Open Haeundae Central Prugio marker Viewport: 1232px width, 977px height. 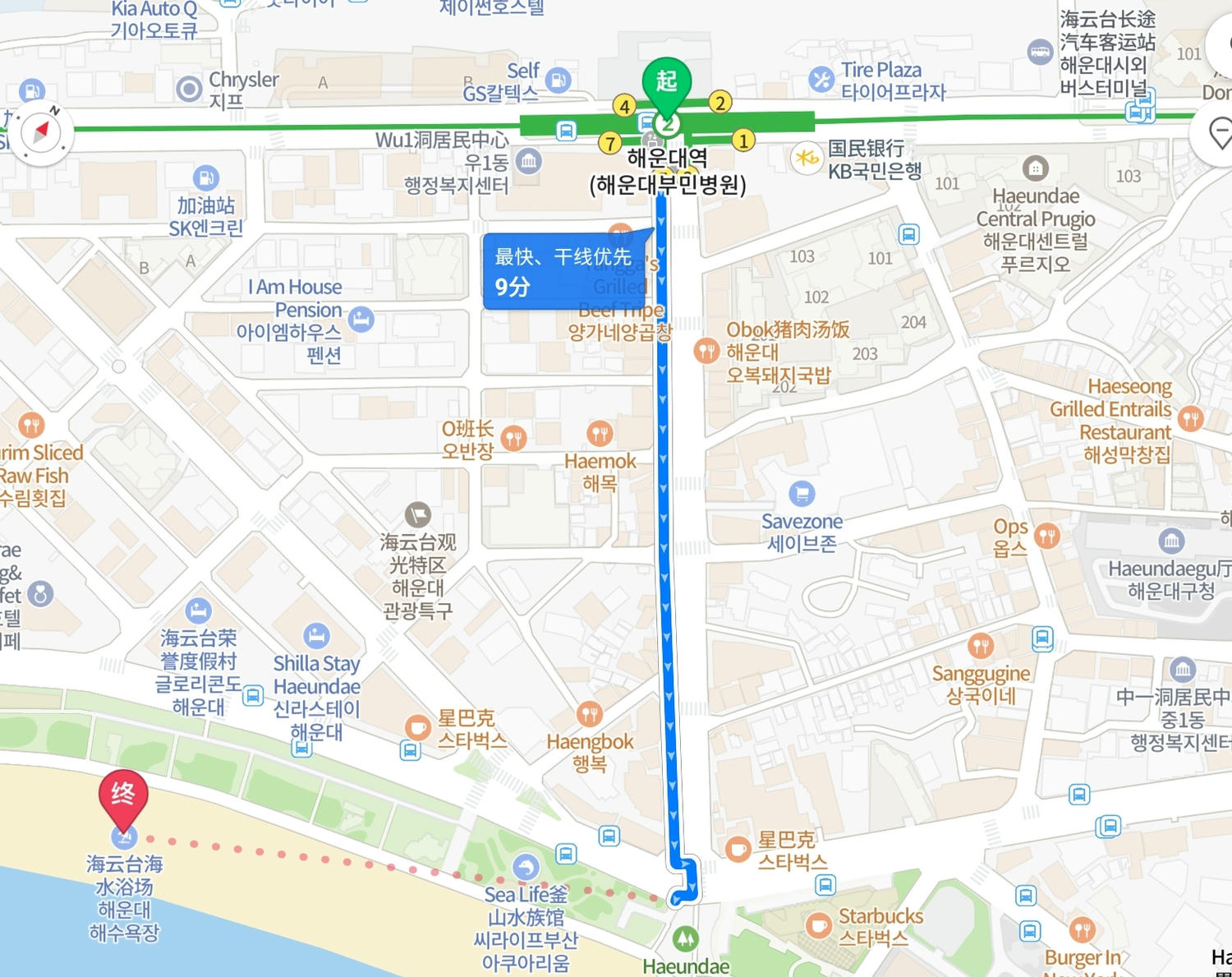pyautogui.click(x=1035, y=168)
